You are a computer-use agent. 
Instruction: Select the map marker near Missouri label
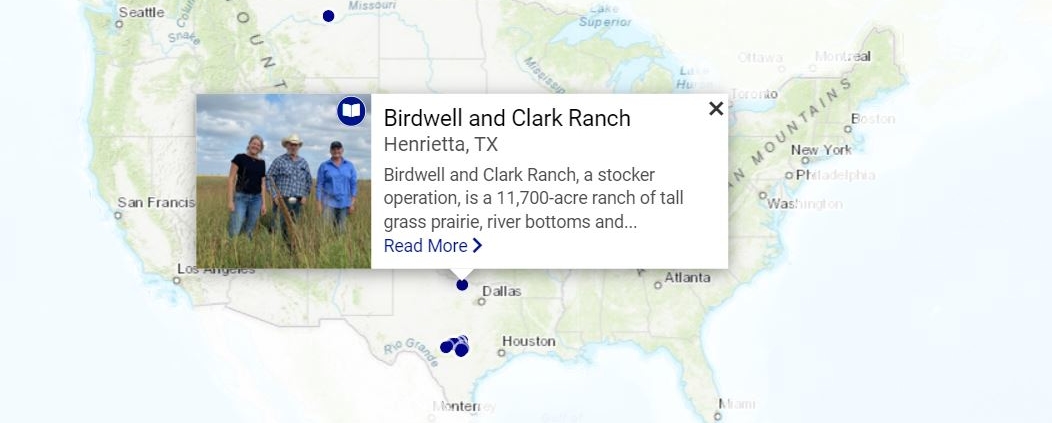[328, 15]
